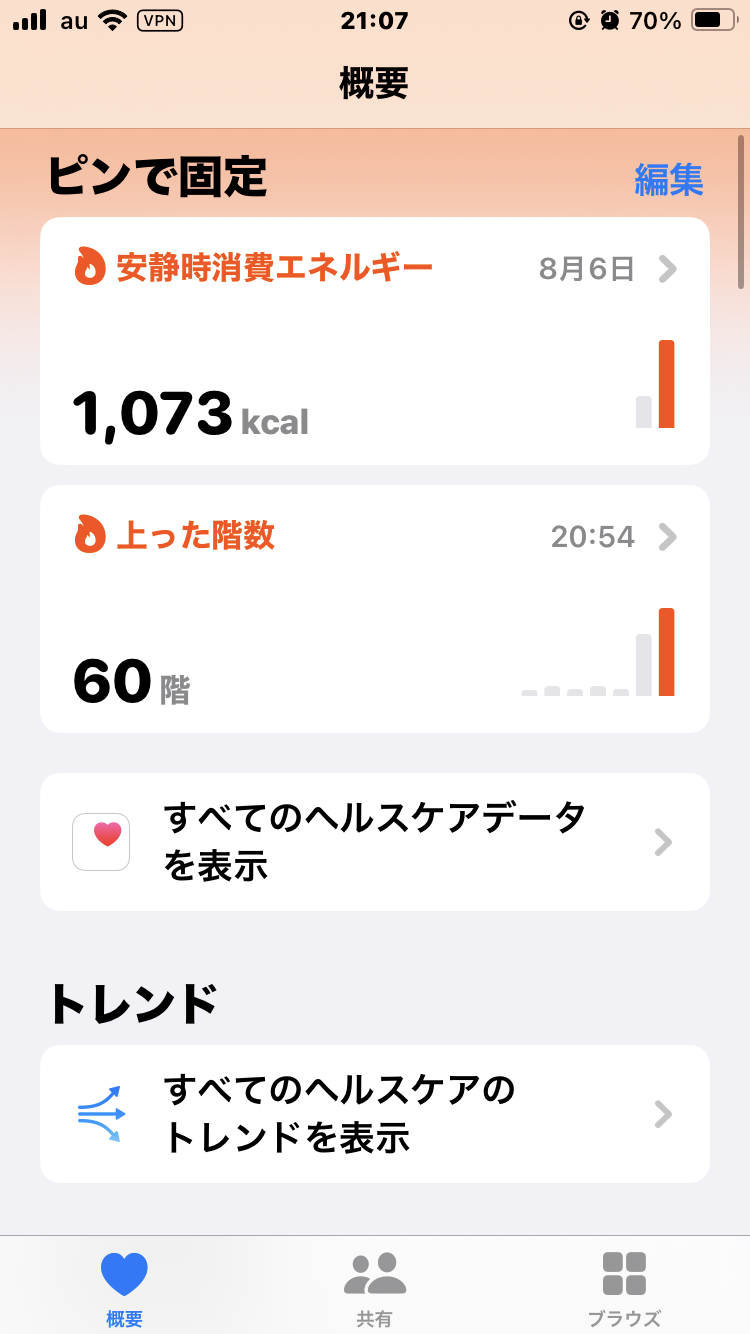The width and height of the screenshot is (750, 1334).
Task: Switch to the 共有 tab
Action: 374,1287
